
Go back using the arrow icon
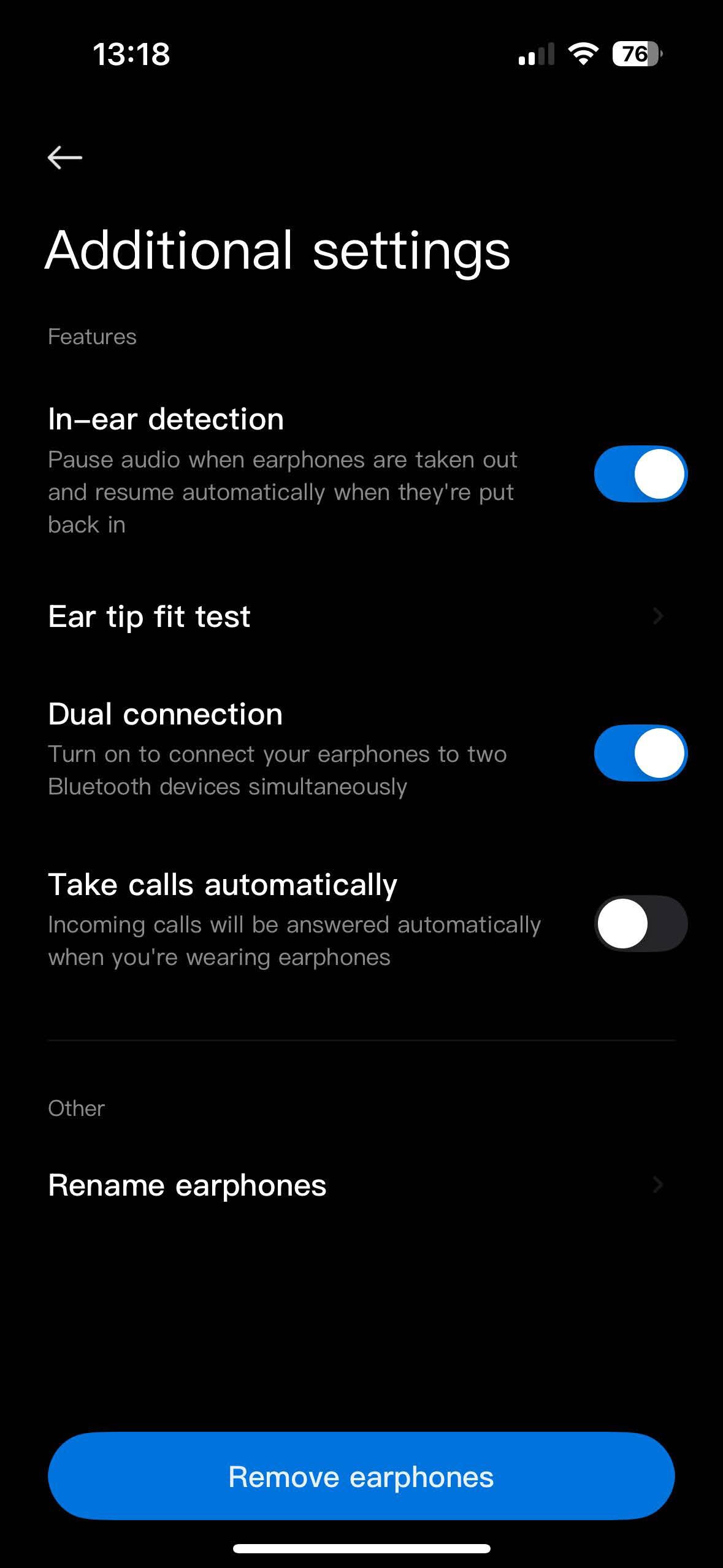point(65,158)
